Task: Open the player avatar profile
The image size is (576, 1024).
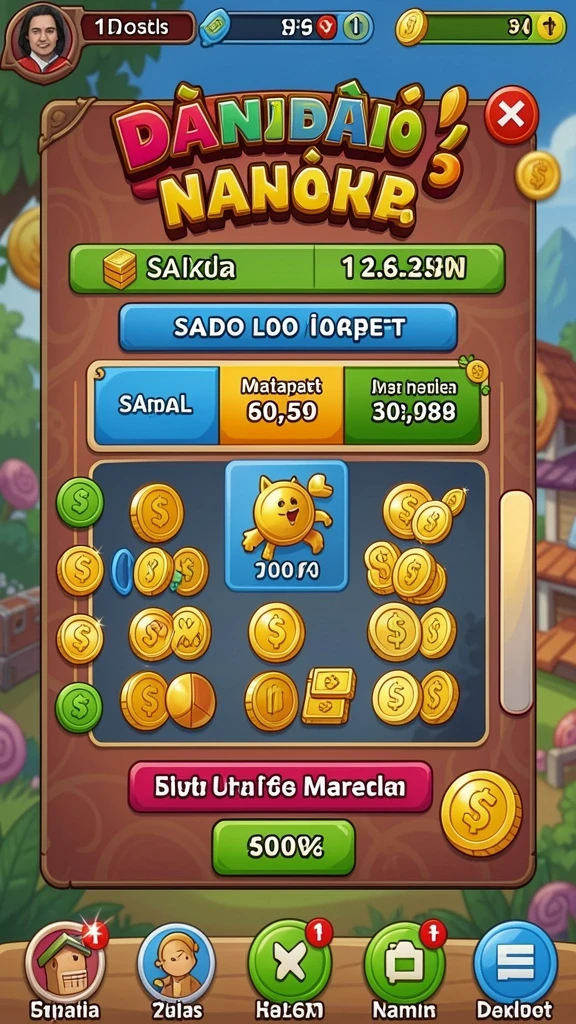Action: point(43,35)
